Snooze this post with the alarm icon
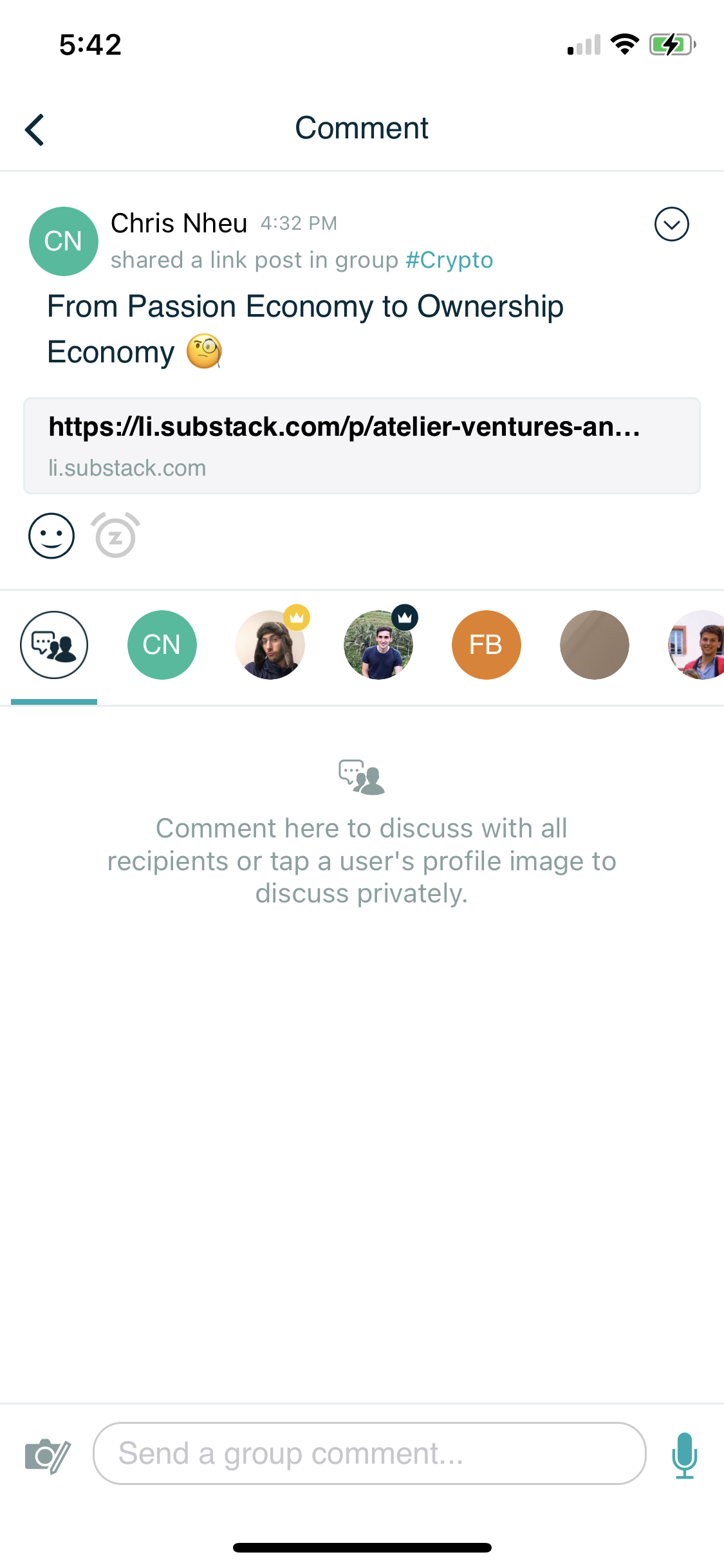Image resolution: width=724 pixels, height=1568 pixels. (x=116, y=536)
